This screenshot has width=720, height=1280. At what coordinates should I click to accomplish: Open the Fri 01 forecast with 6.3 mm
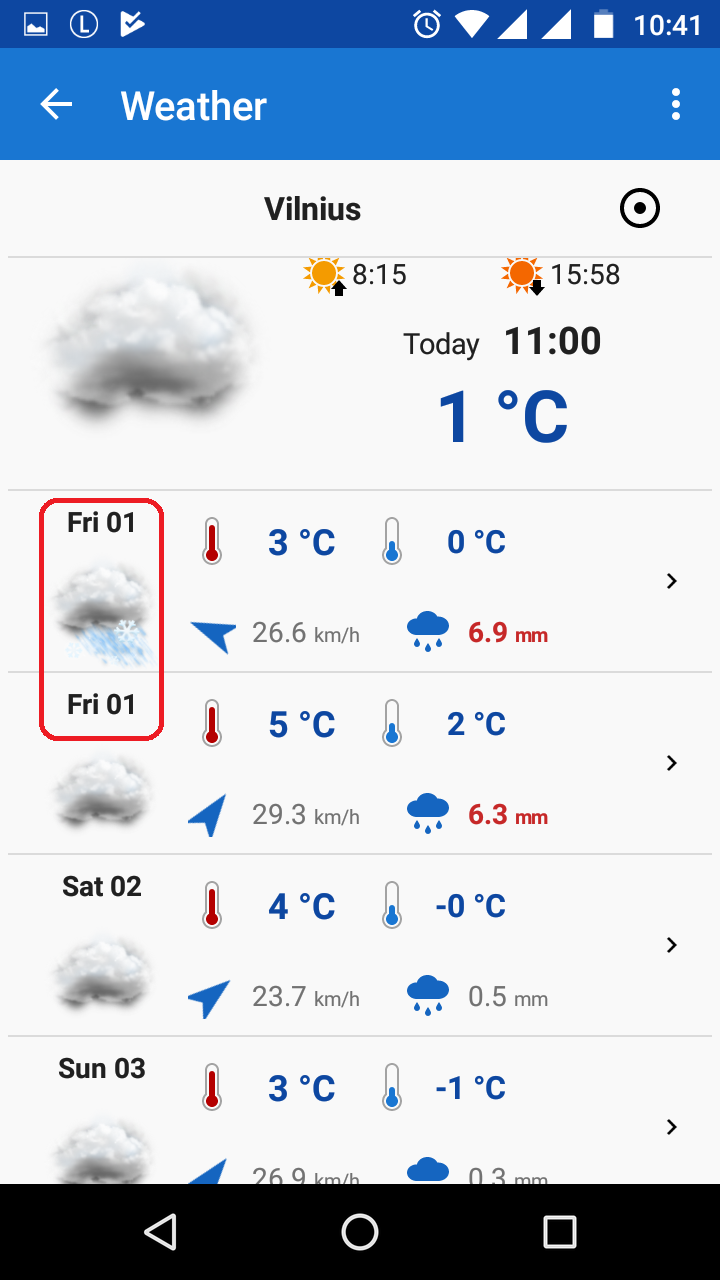pyautogui.click(x=671, y=763)
